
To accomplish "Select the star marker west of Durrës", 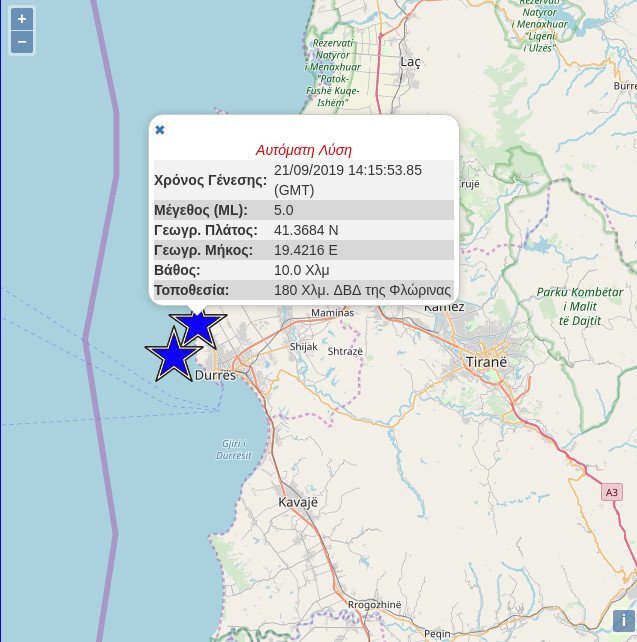I will [x=174, y=356].
